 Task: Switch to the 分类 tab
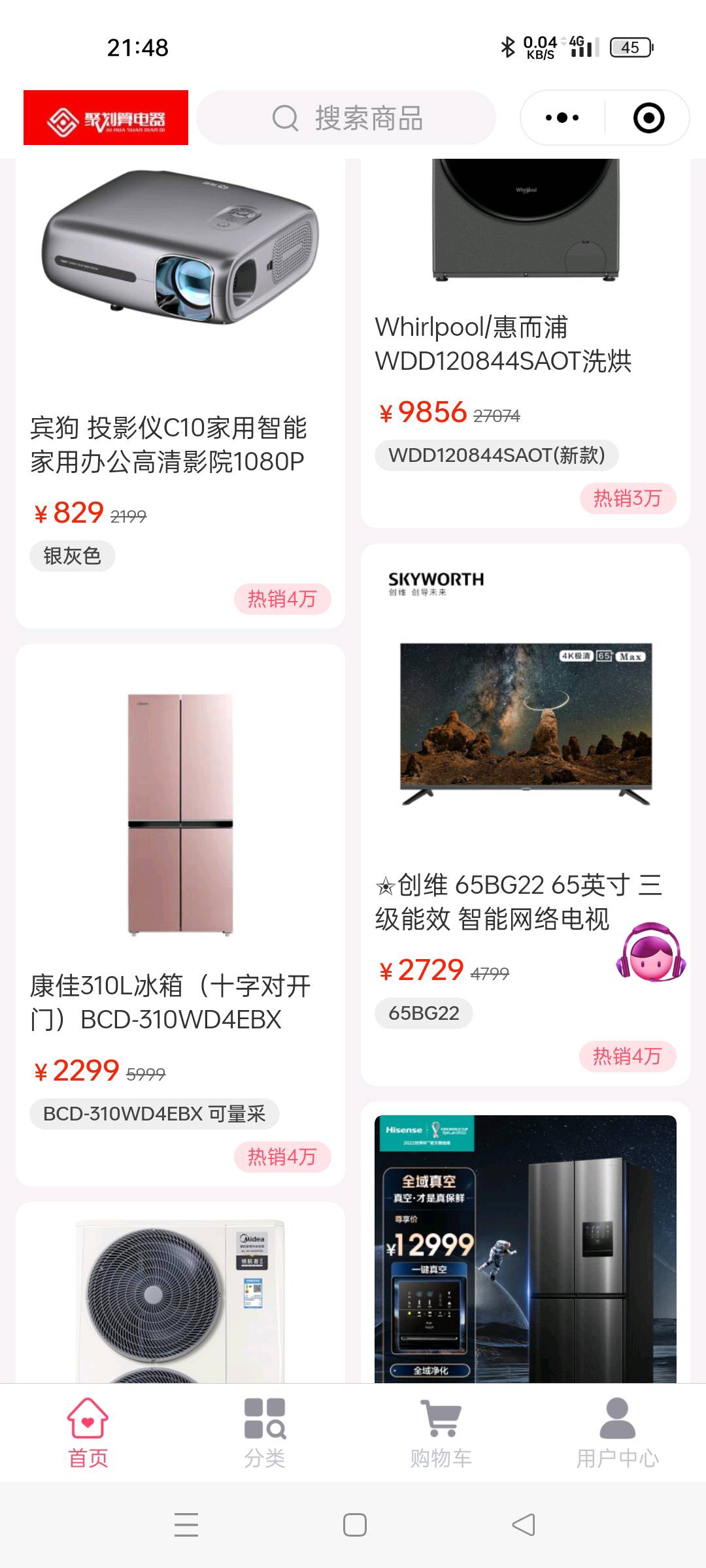[265, 1432]
